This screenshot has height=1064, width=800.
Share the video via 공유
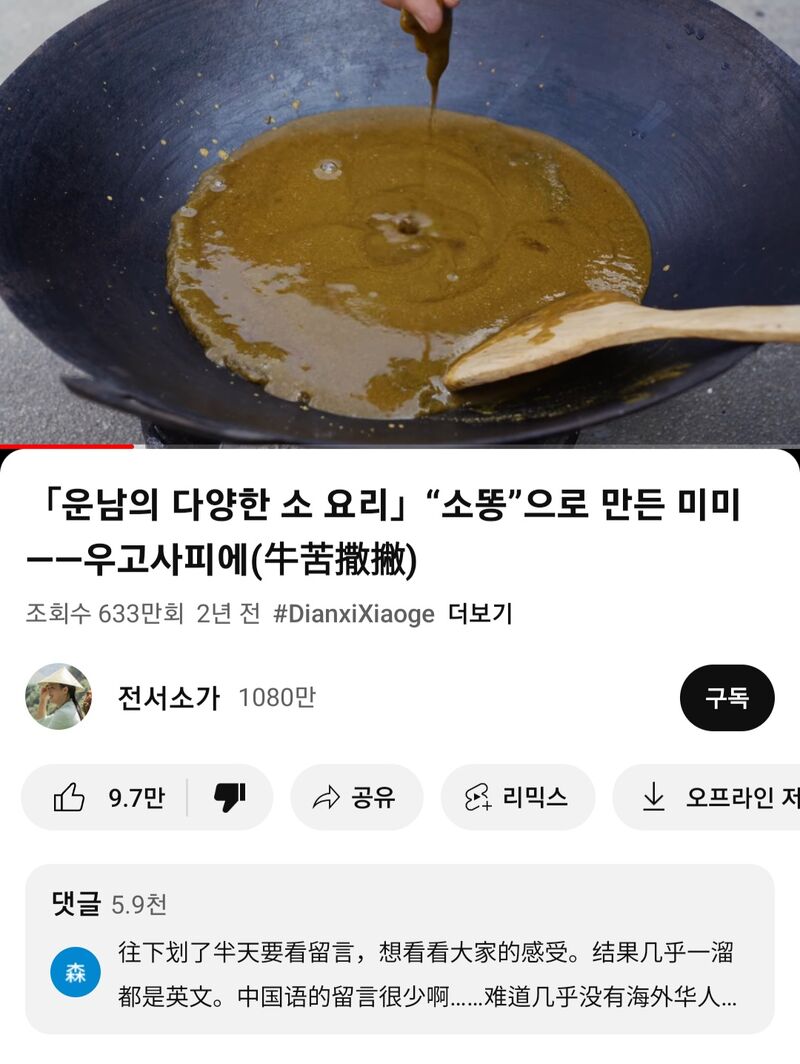click(356, 797)
